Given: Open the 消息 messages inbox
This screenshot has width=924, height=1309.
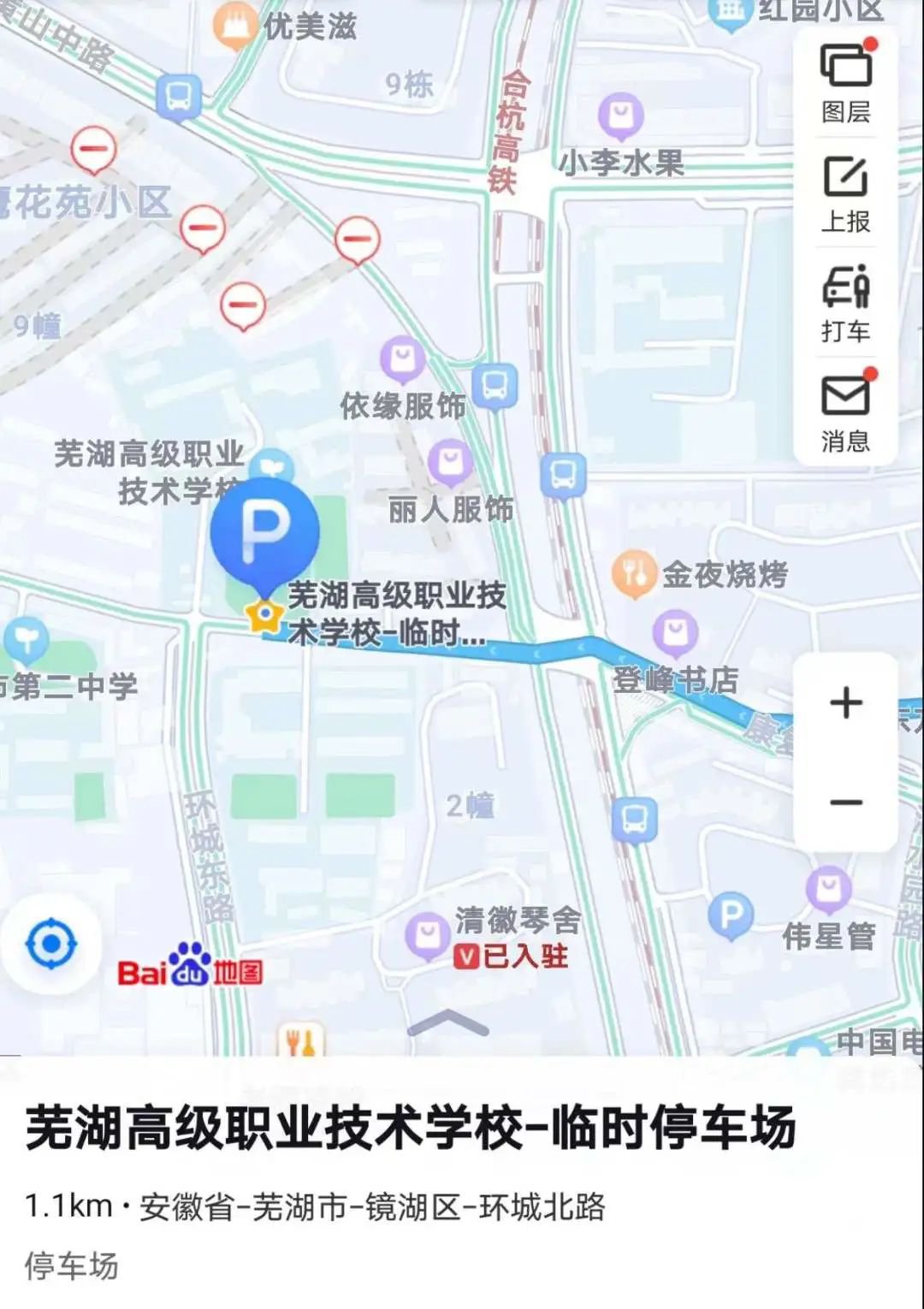Looking at the screenshot, I should click(x=845, y=412).
